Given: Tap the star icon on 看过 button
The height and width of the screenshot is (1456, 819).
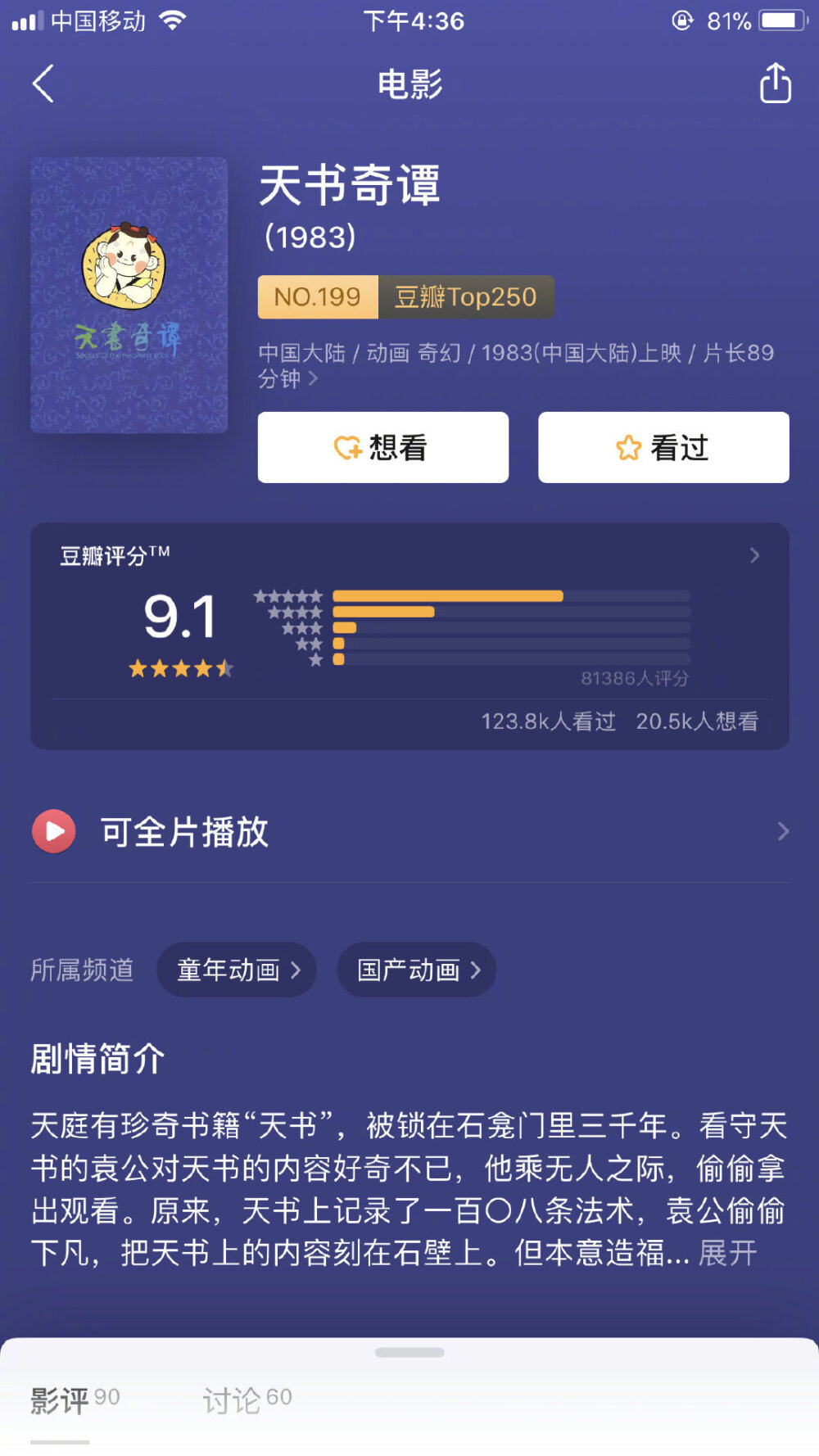Looking at the screenshot, I should (x=627, y=447).
